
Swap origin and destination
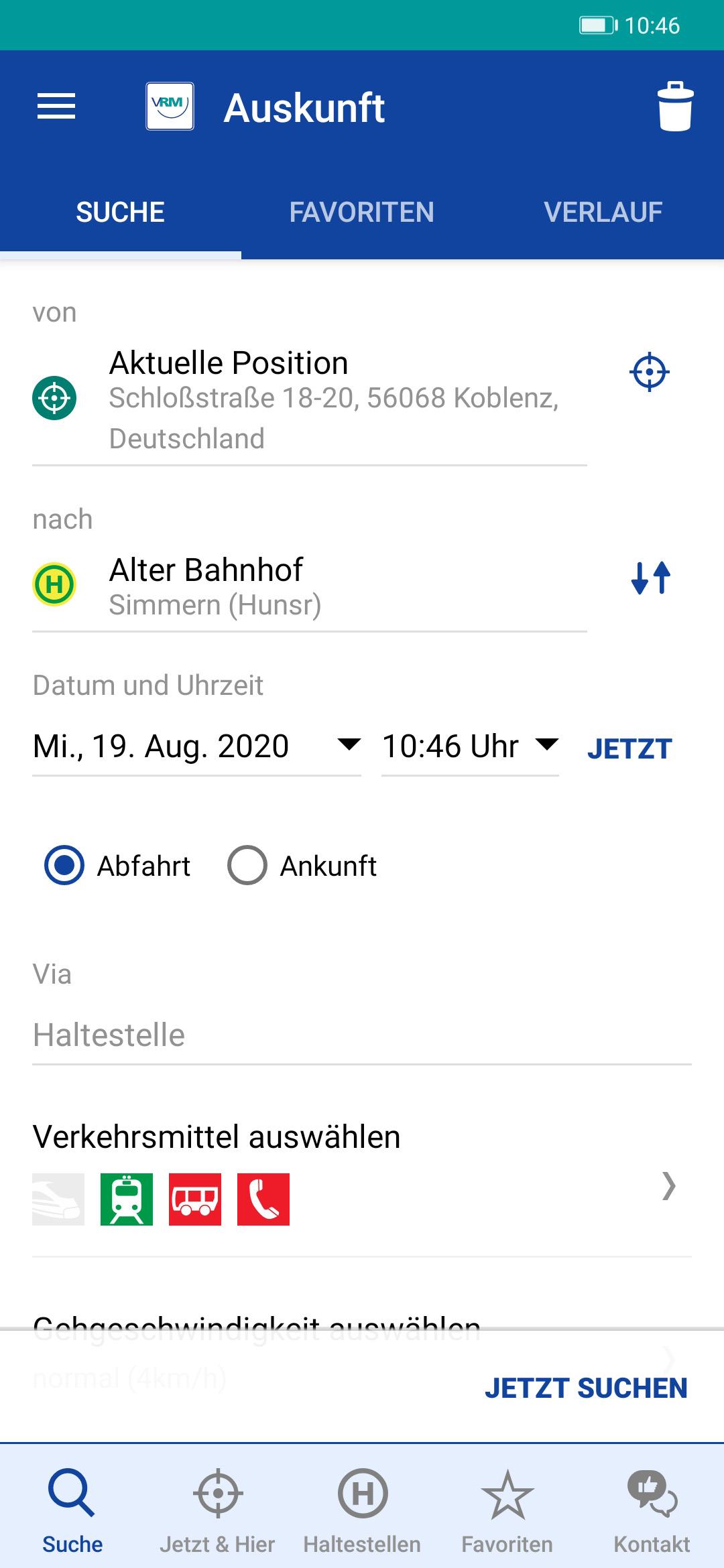(x=650, y=578)
